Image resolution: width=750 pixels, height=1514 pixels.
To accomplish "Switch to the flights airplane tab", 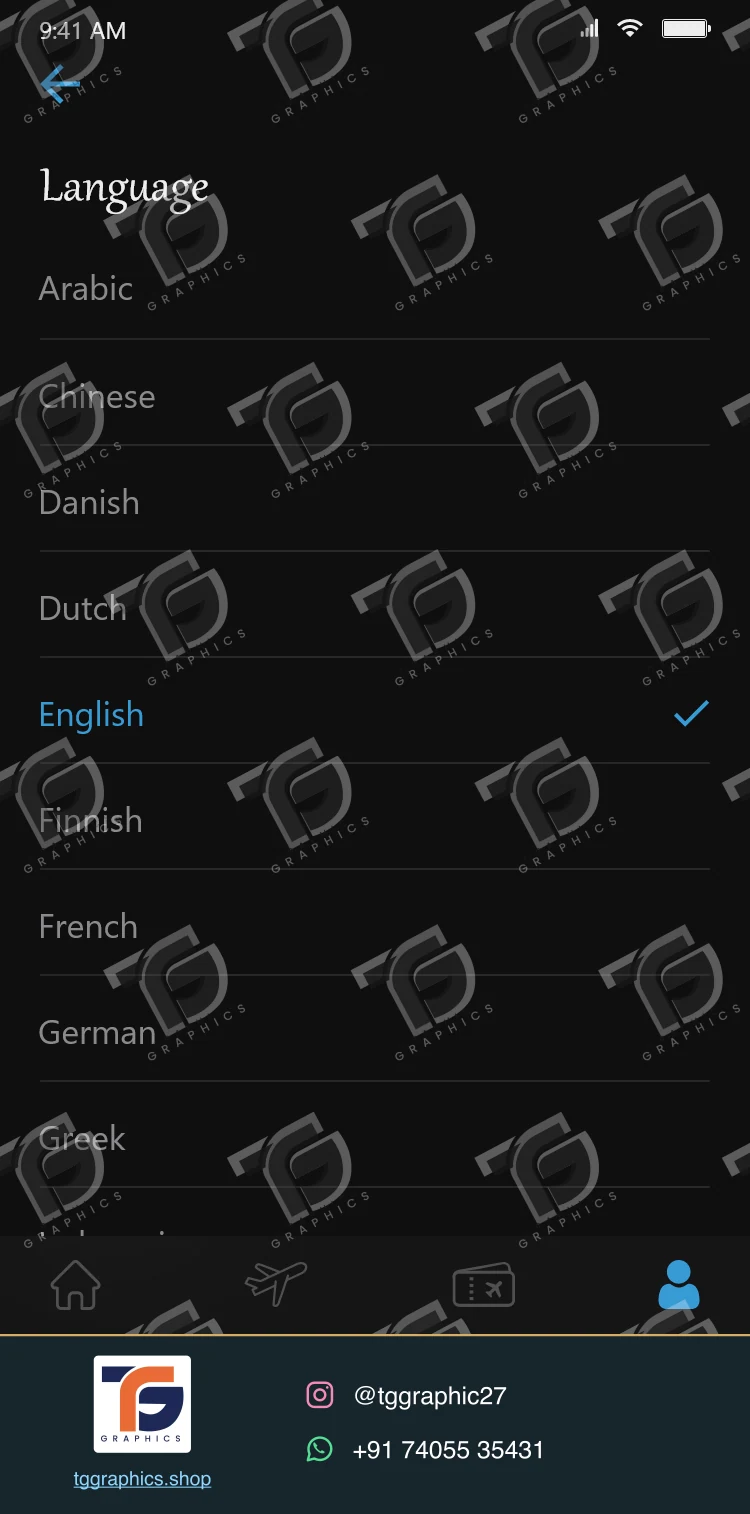I will click(276, 1284).
